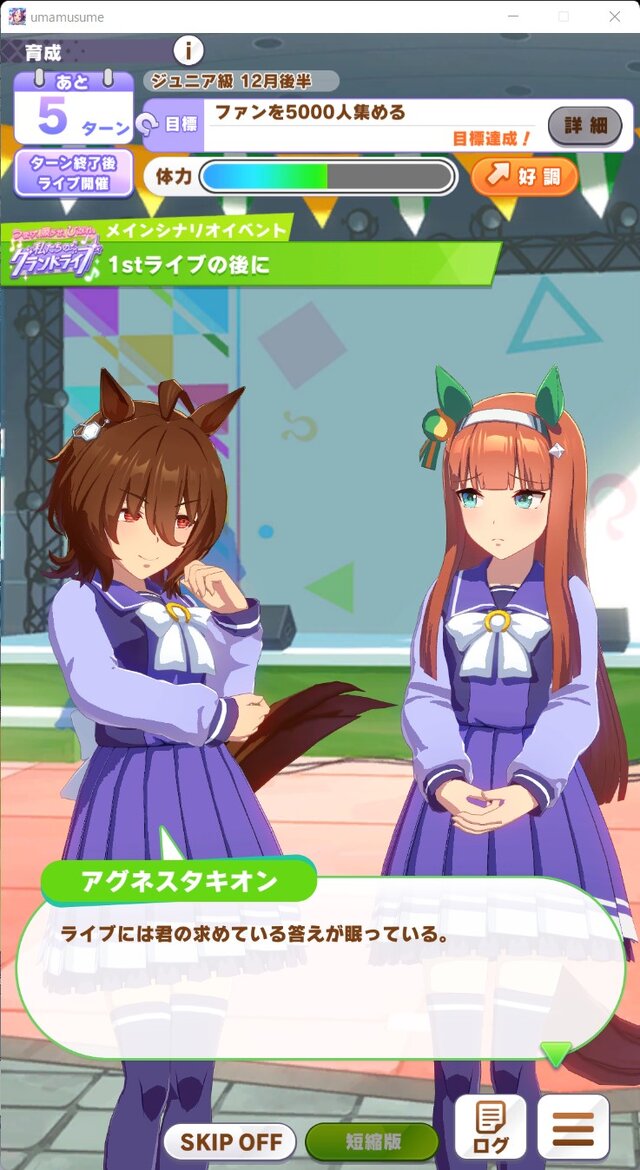Tap the 好調 mood indicator button
This screenshot has width=640, height=1170.
(x=524, y=177)
